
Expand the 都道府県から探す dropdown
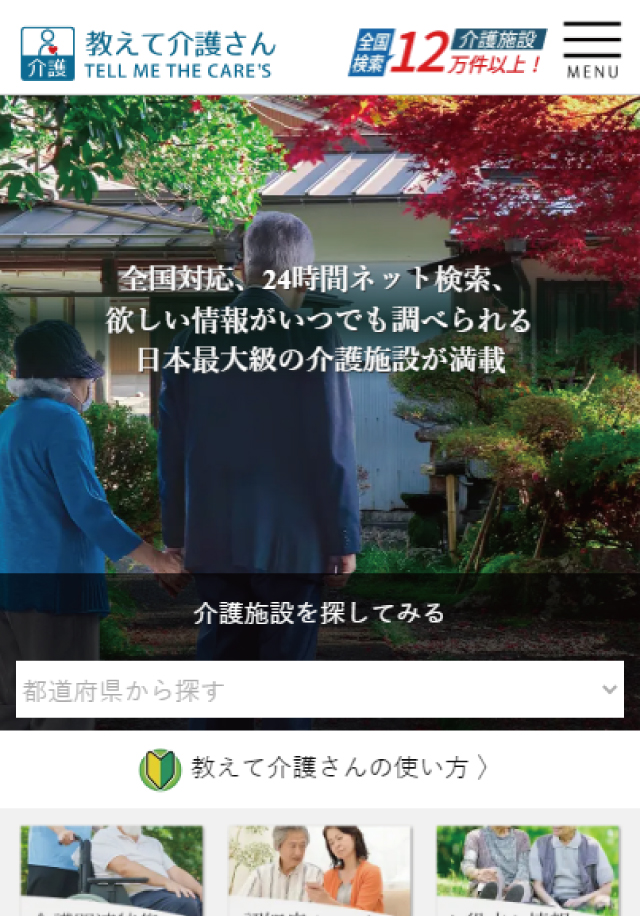(320, 689)
